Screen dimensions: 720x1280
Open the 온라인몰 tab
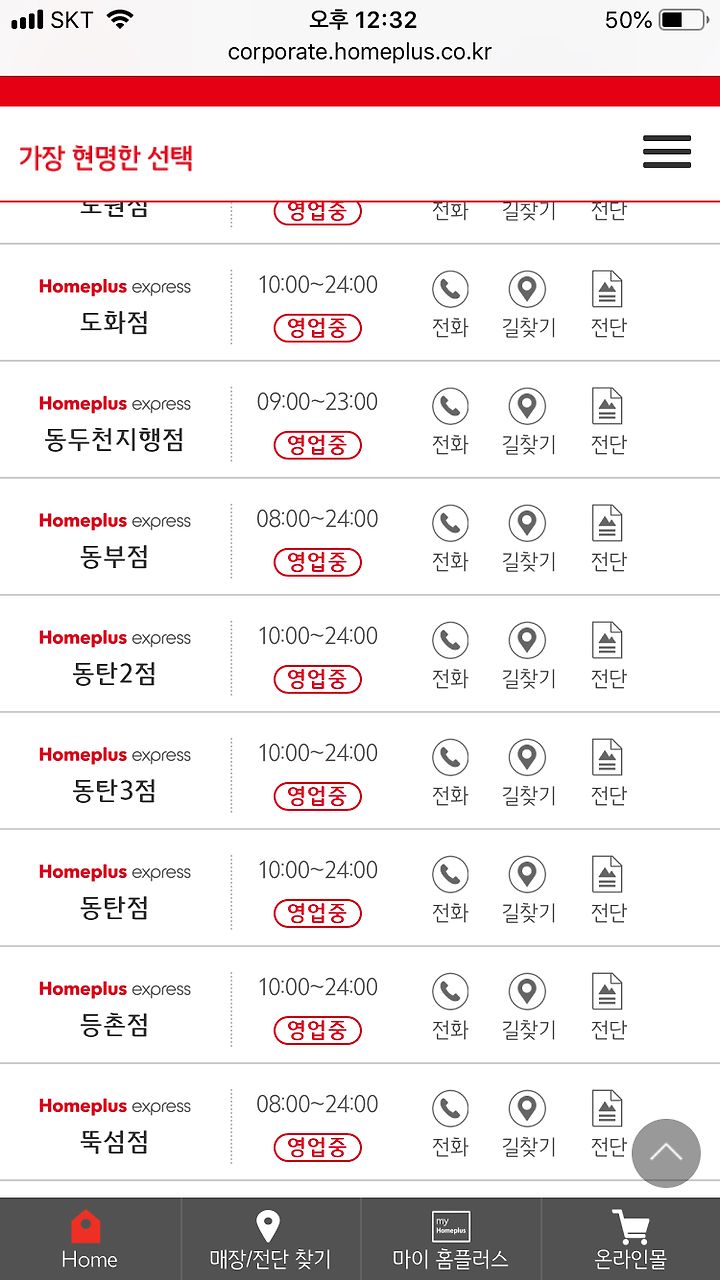pyautogui.click(x=631, y=1239)
